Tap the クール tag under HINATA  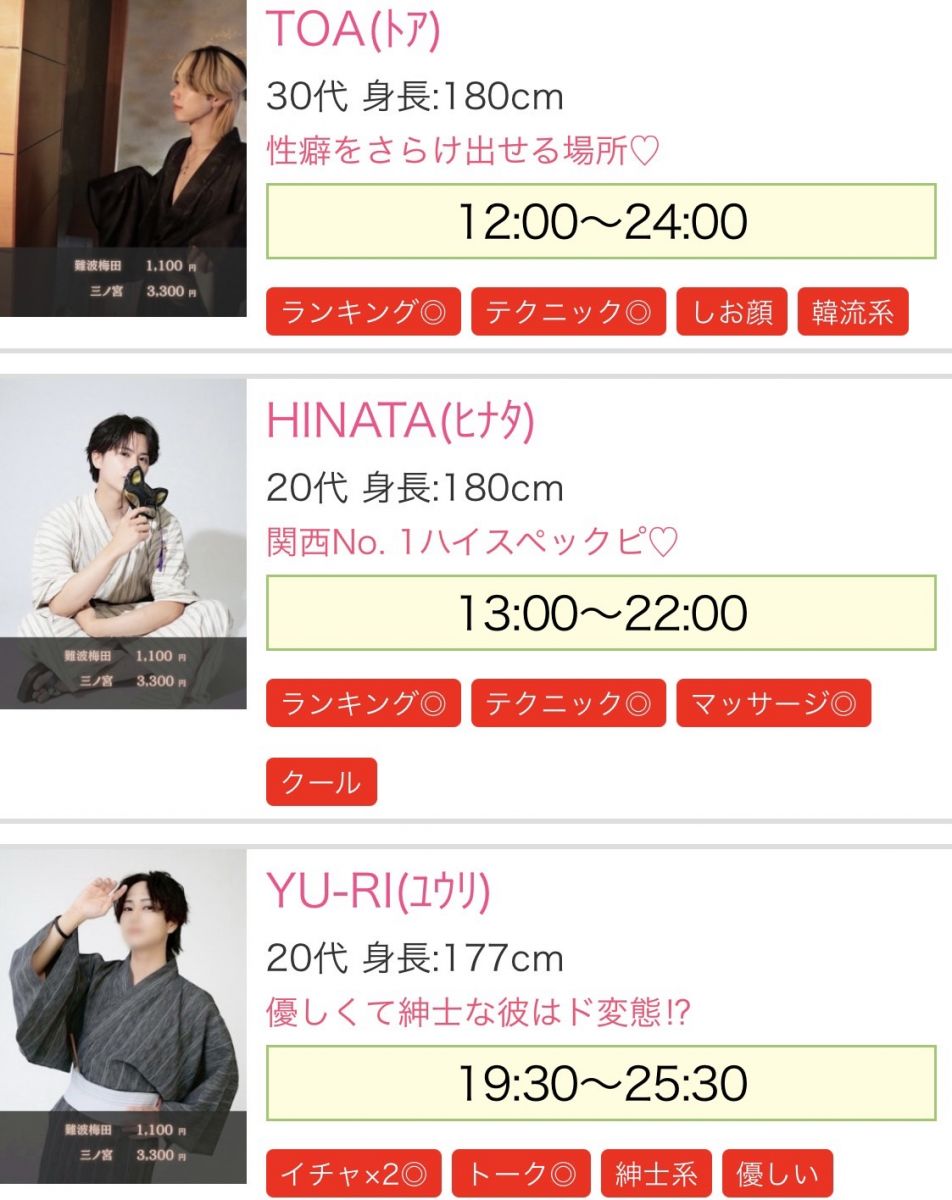click(x=321, y=782)
